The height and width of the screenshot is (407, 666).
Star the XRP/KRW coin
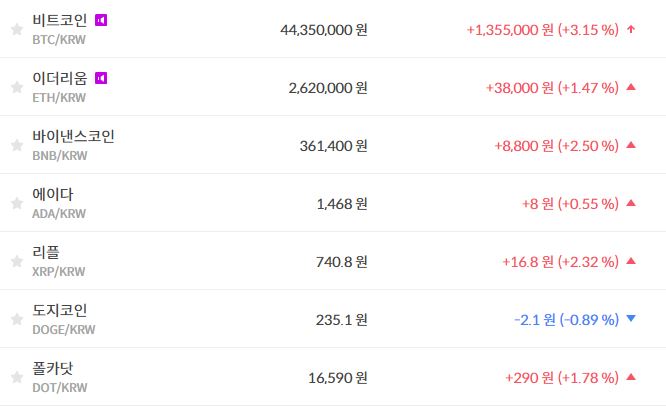point(16,261)
